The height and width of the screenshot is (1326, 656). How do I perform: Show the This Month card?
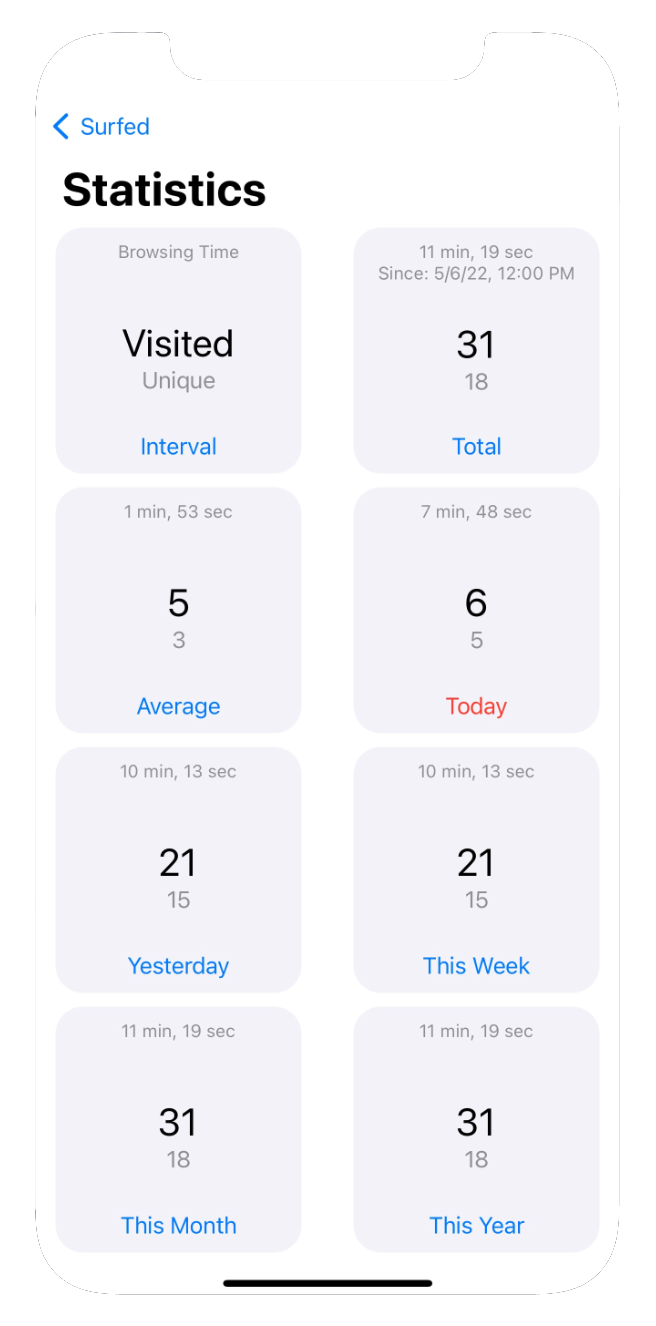[x=178, y=1130]
